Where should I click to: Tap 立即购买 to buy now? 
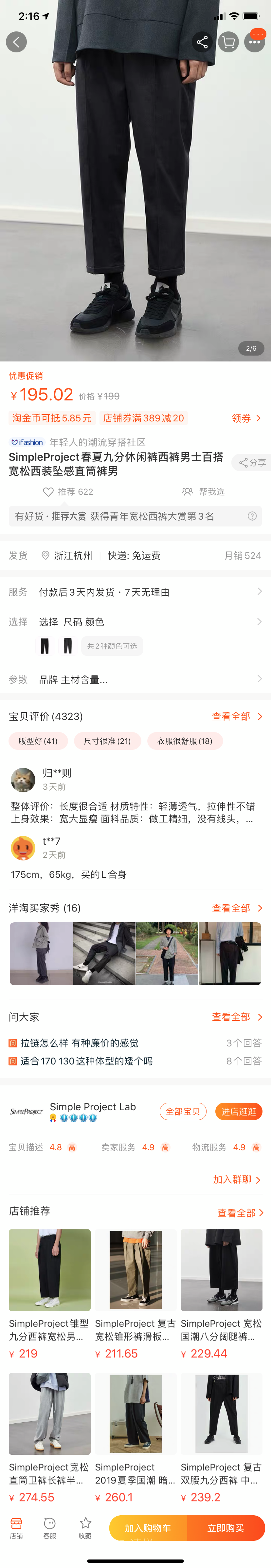tap(225, 1528)
